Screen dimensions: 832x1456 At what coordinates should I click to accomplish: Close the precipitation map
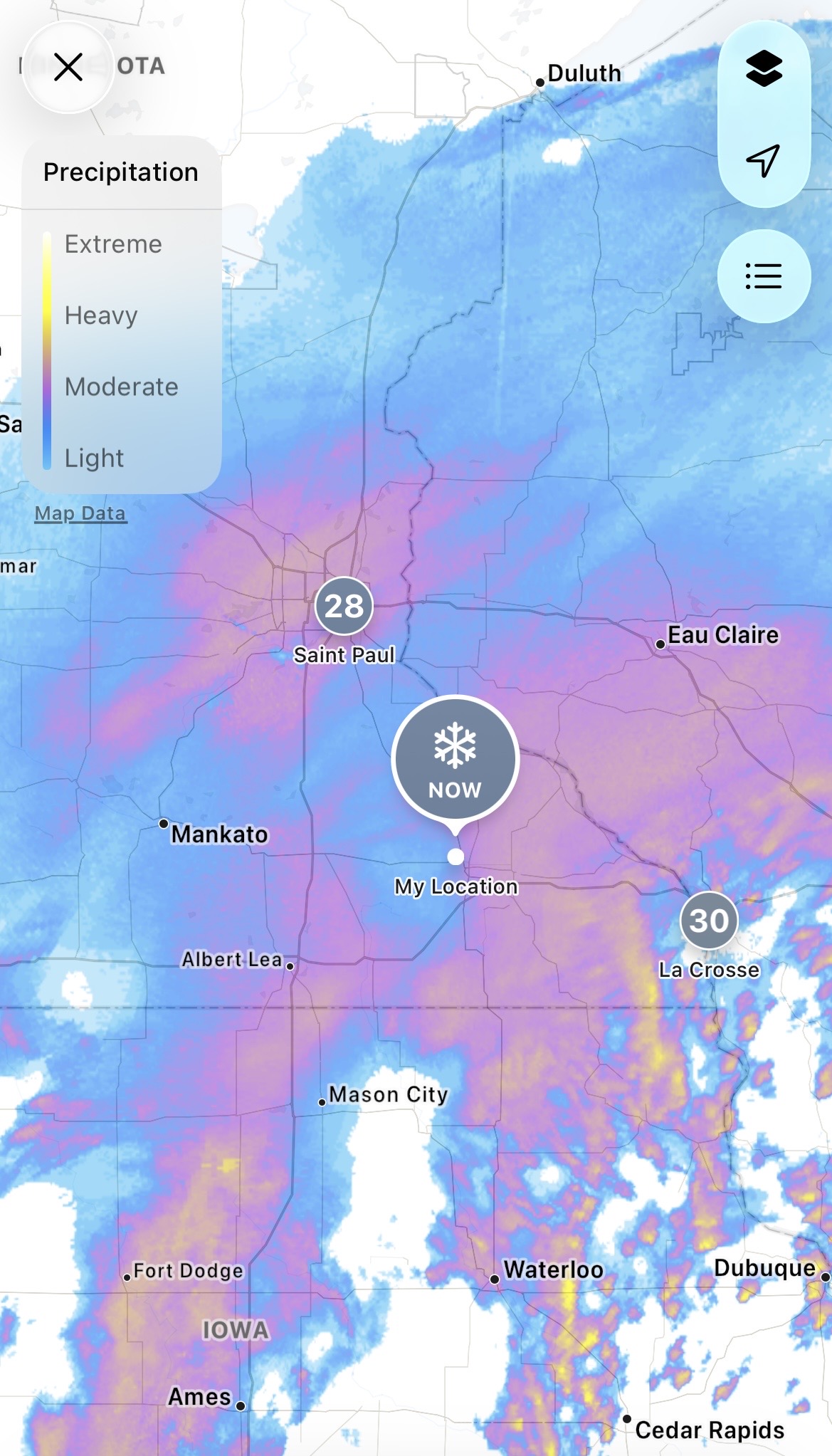(x=68, y=67)
